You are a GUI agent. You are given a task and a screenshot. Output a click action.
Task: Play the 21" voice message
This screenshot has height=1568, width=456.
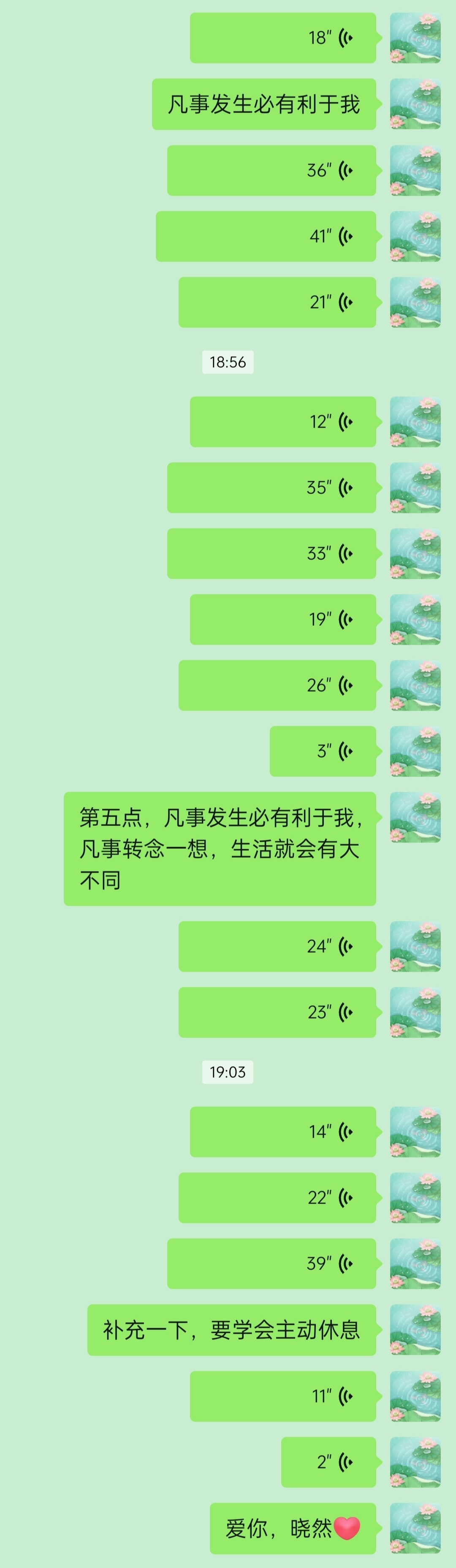click(277, 302)
